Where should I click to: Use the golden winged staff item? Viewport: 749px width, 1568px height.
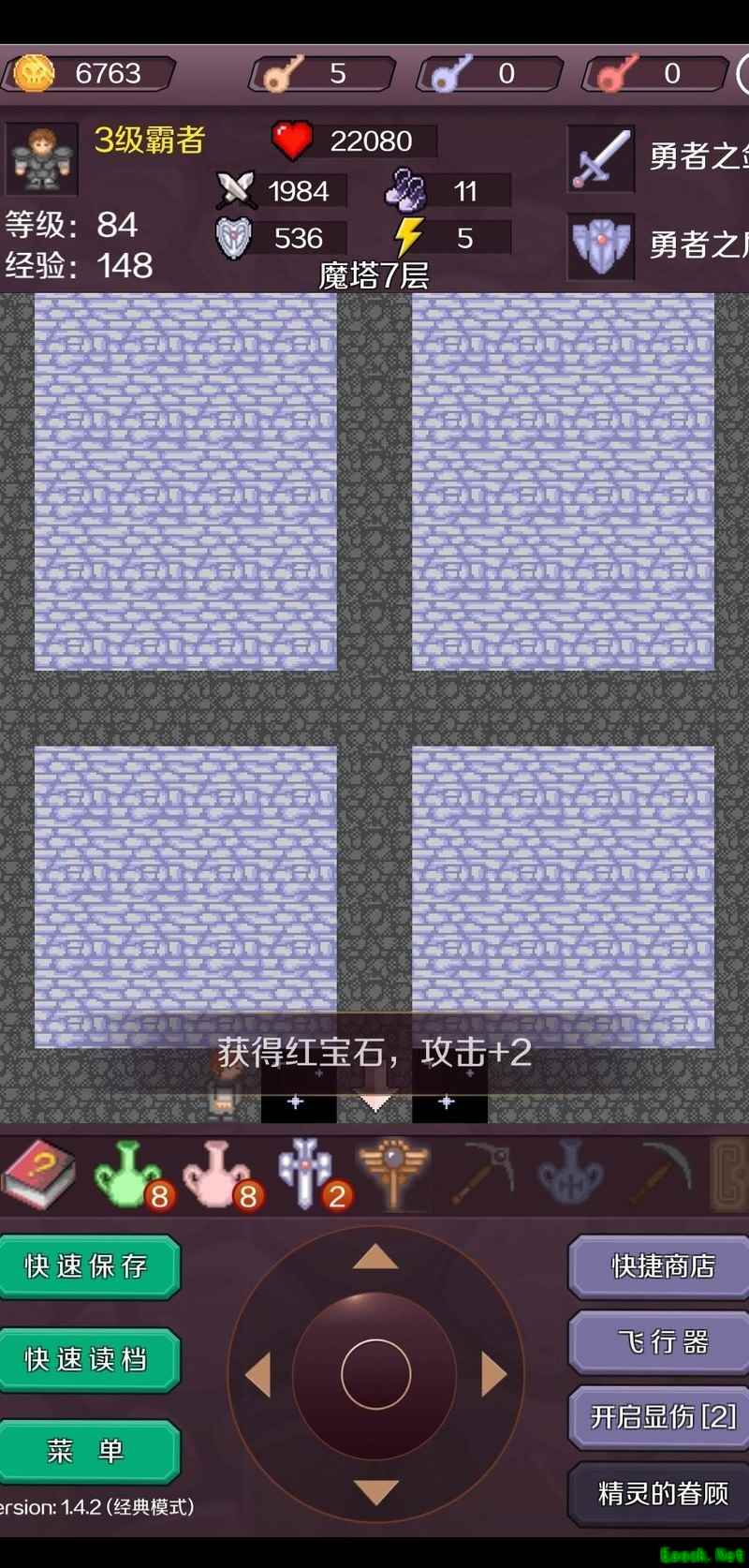click(393, 1173)
